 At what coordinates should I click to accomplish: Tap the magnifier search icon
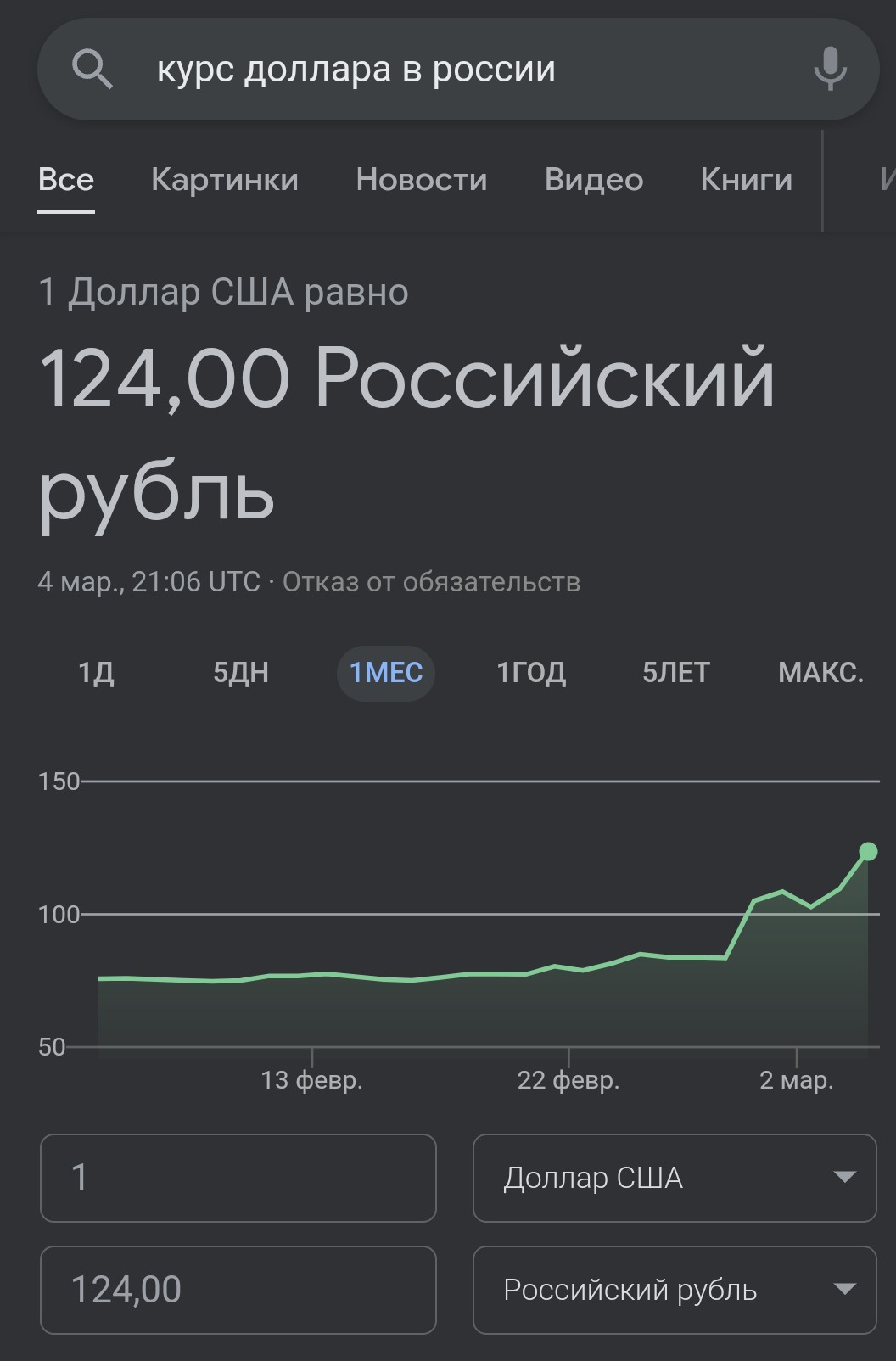click(92, 69)
